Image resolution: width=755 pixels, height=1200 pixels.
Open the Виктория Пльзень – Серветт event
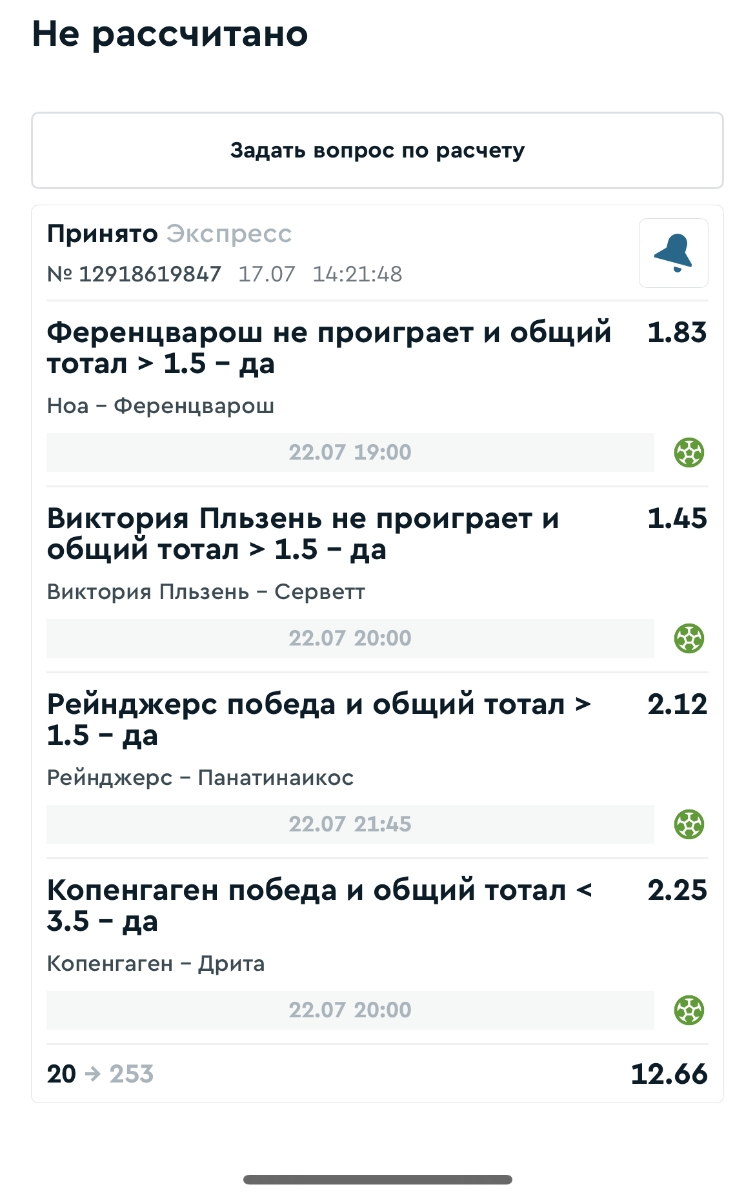(x=206, y=592)
